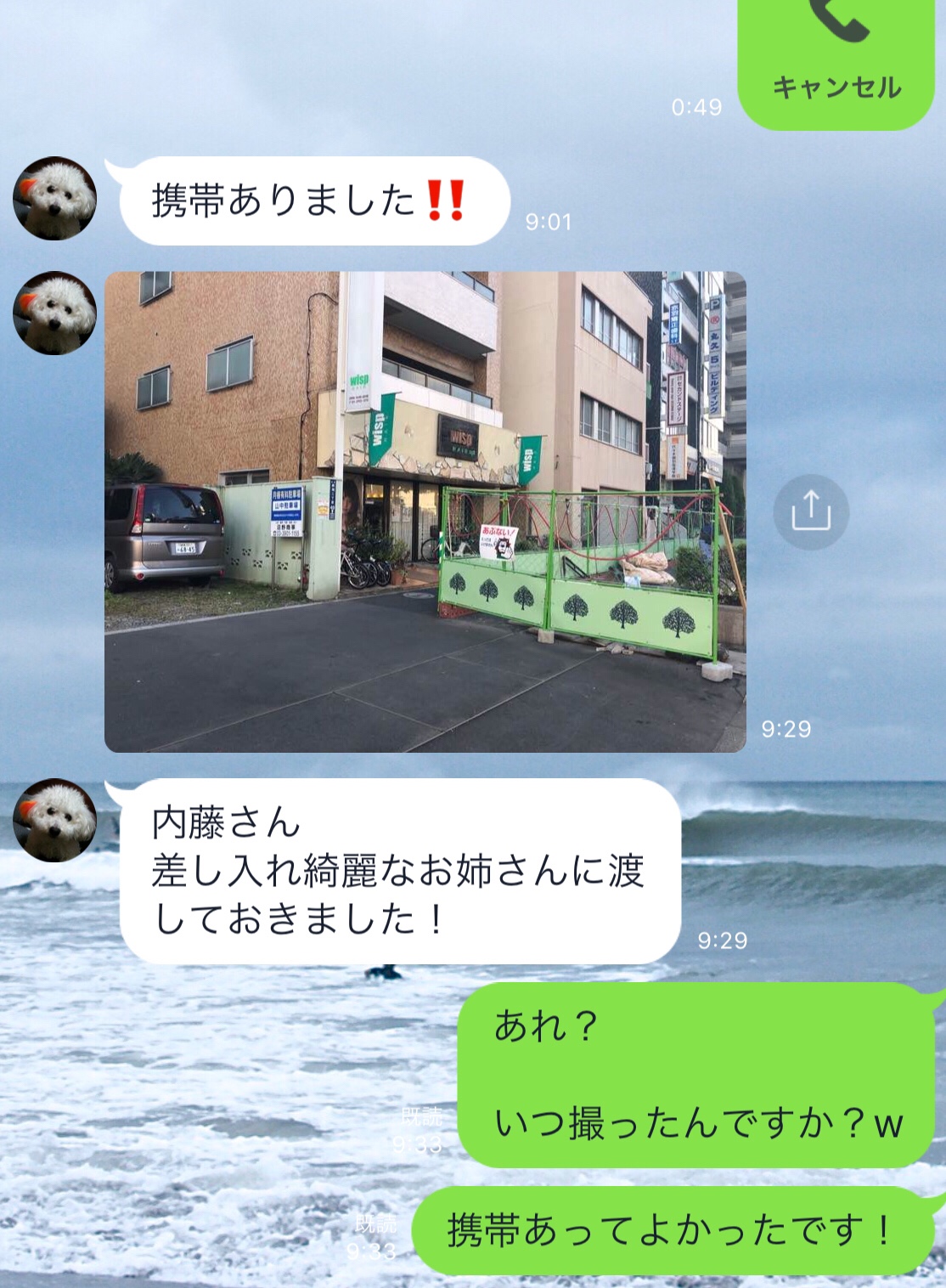The height and width of the screenshot is (1288, 946).
Task: Open the photo of the wisp salon street
Action: click(425, 511)
